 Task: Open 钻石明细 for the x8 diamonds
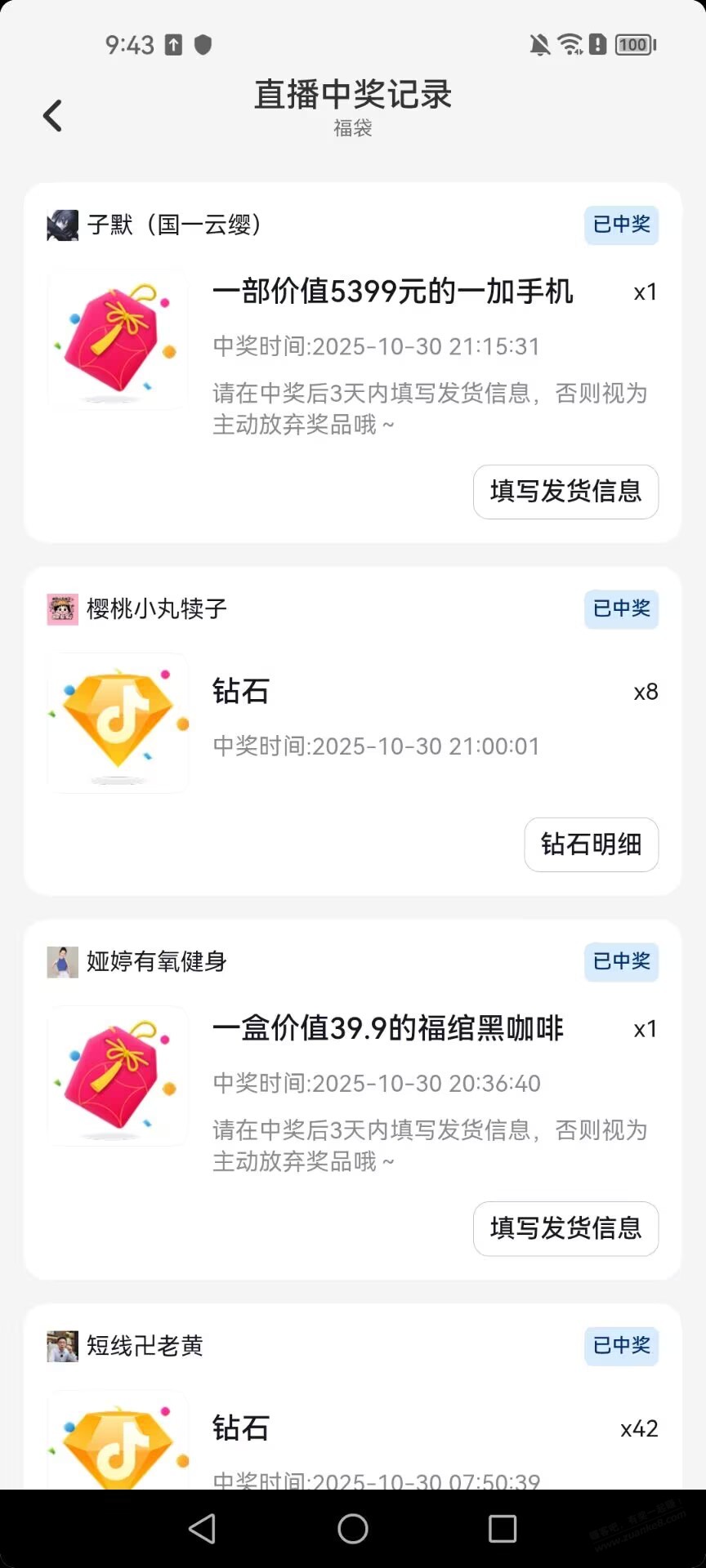tap(591, 844)
